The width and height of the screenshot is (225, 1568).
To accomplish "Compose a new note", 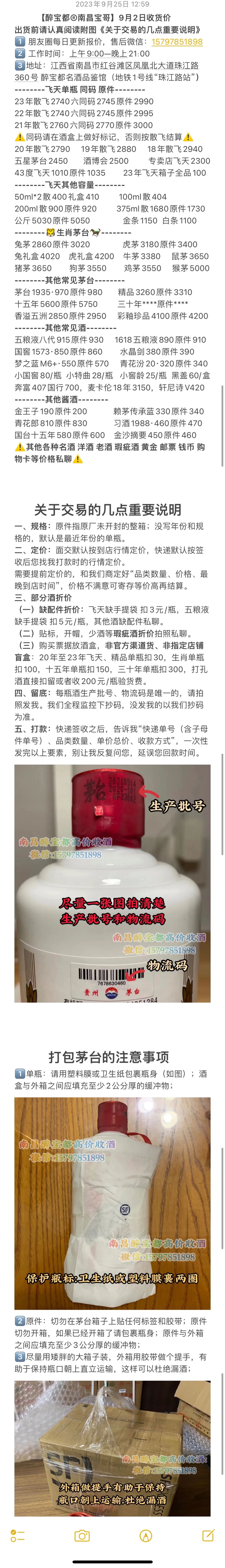I will (x=208, y=1547).
